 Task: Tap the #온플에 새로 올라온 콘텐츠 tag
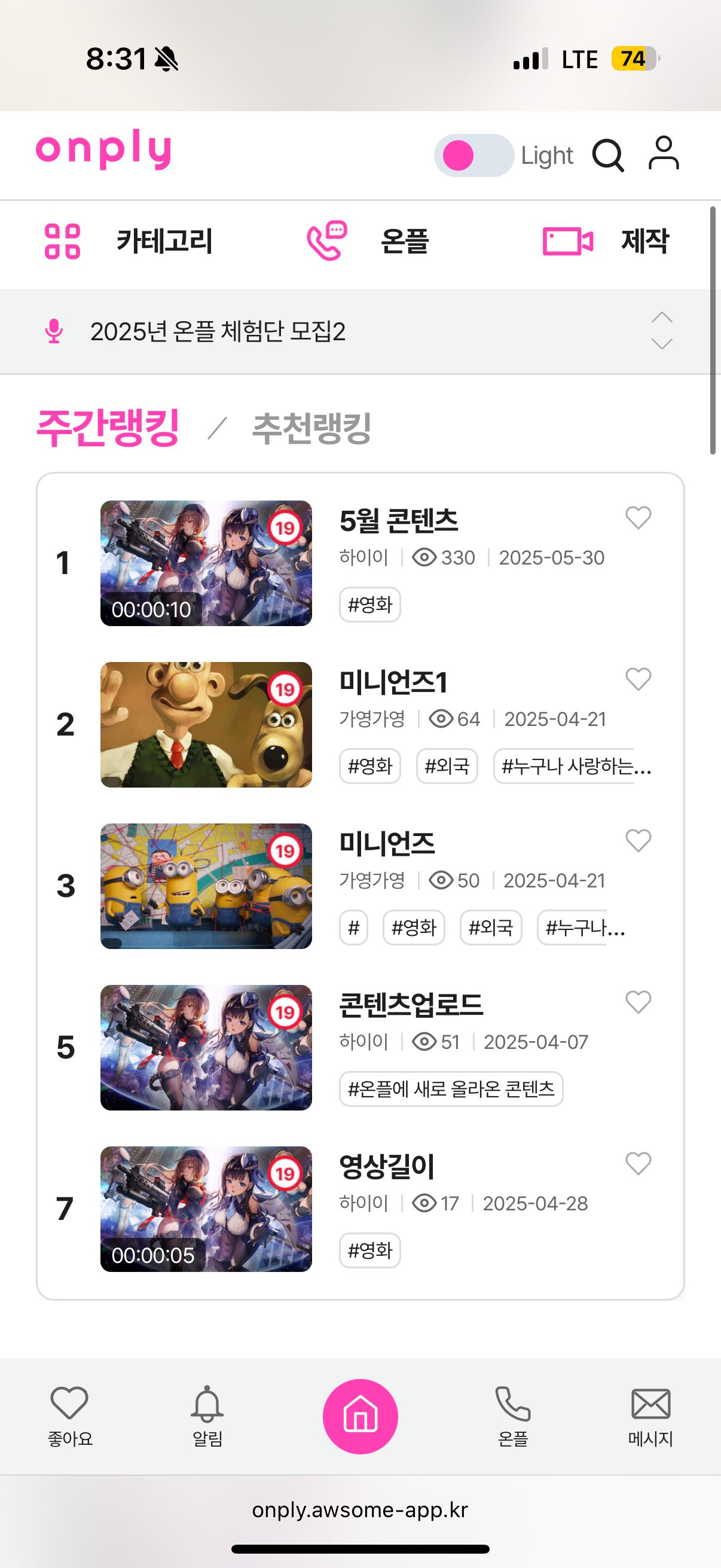click(x=451, y=1089)
